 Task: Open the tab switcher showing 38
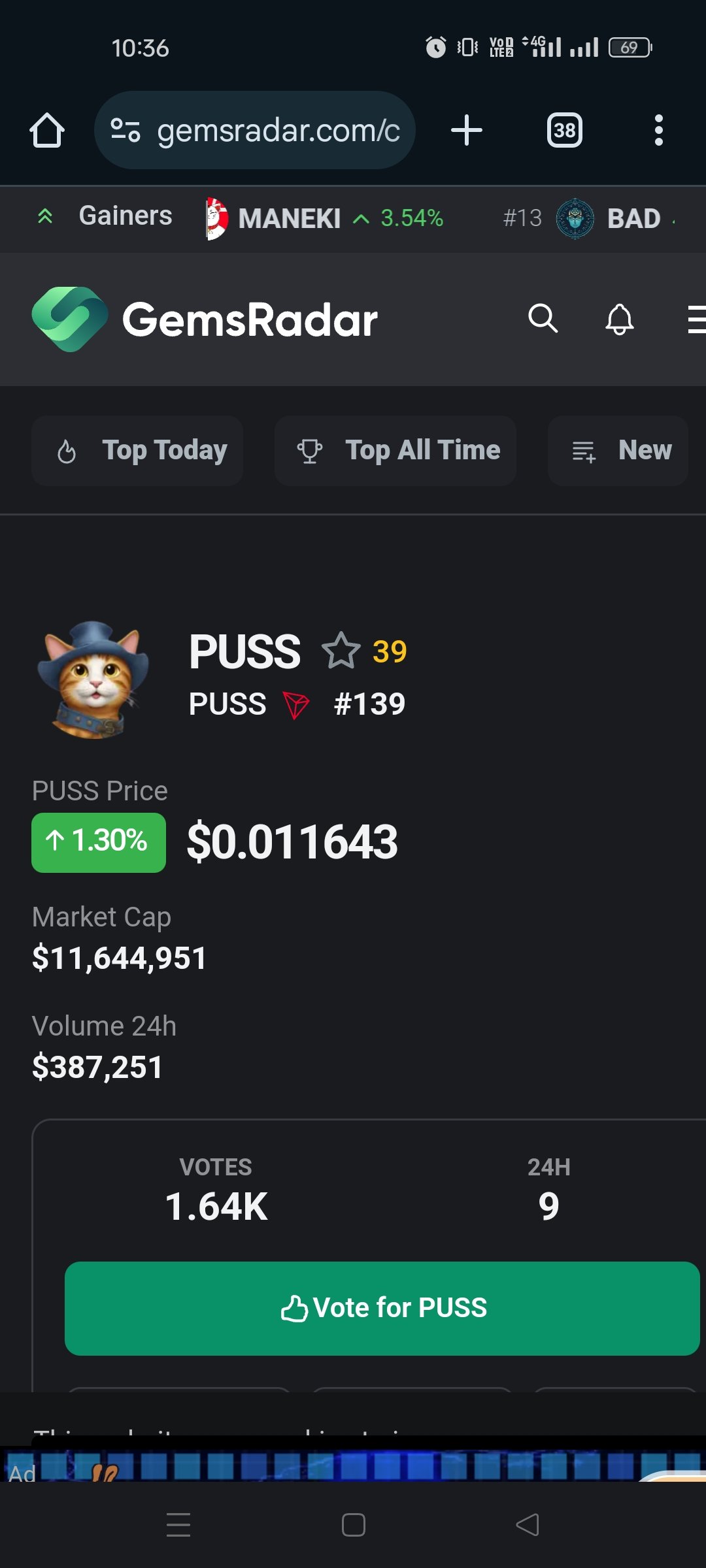(565, 130)
